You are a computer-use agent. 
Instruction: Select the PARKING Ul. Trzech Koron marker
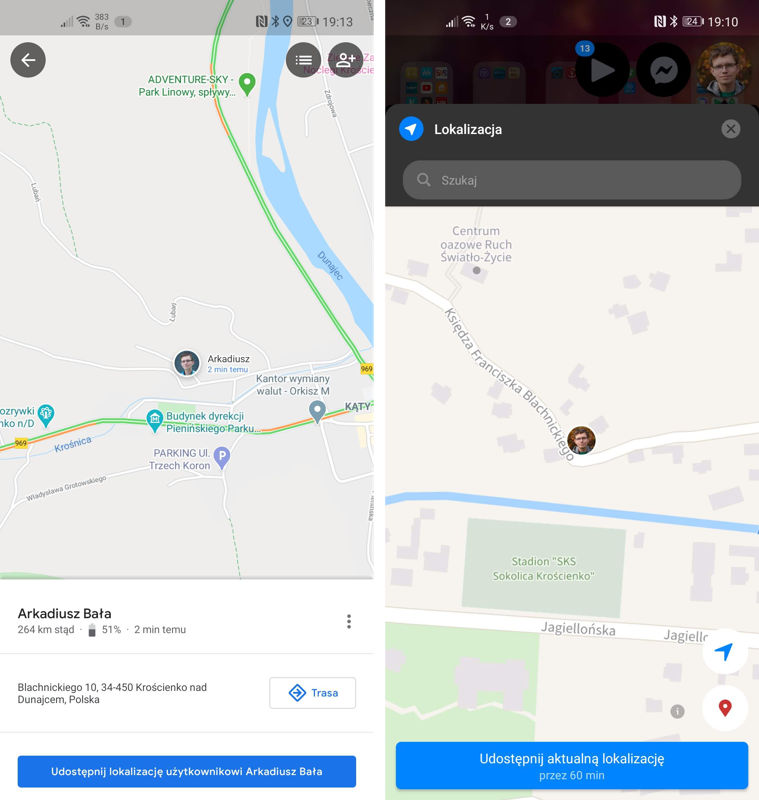click(223, 457)
